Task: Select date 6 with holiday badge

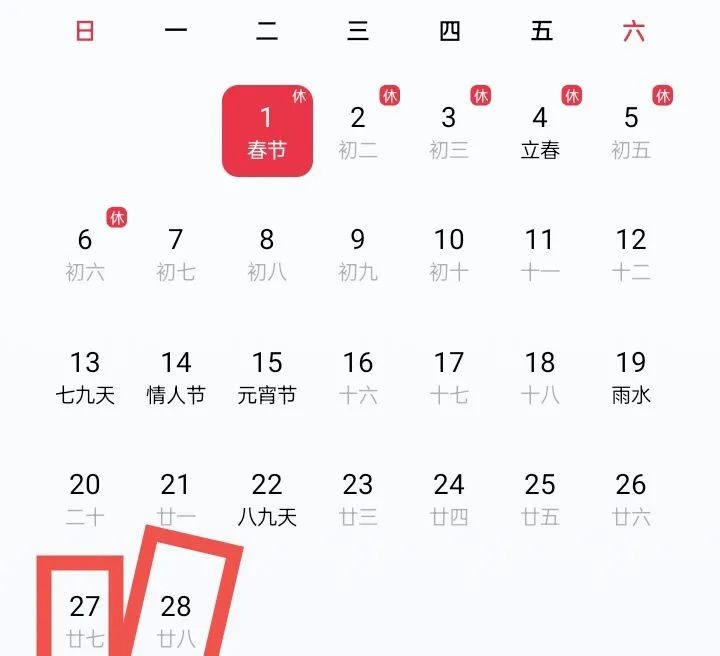Action: (85, 253)
